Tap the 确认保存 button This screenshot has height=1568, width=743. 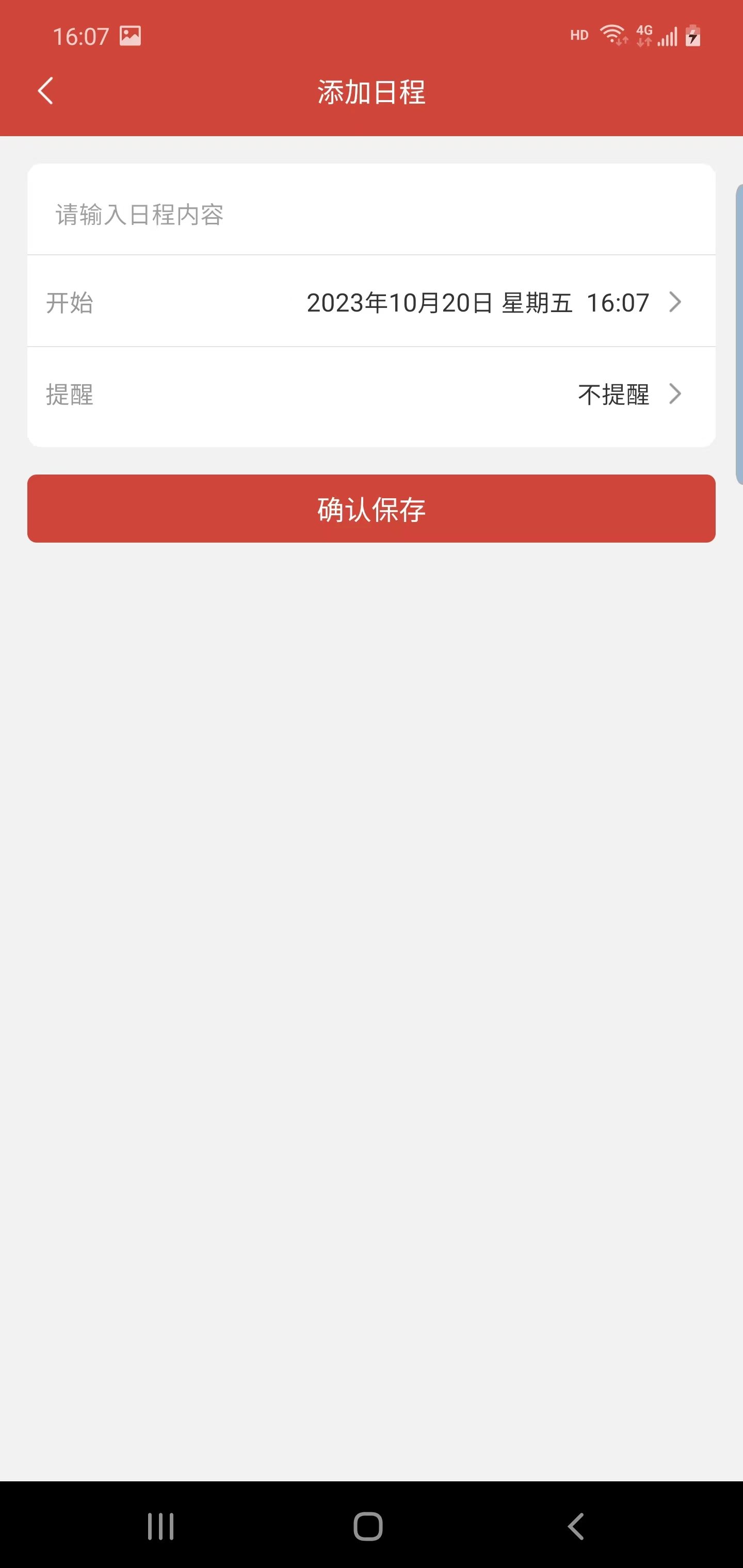pyautogui.click(x=370, y=509)
